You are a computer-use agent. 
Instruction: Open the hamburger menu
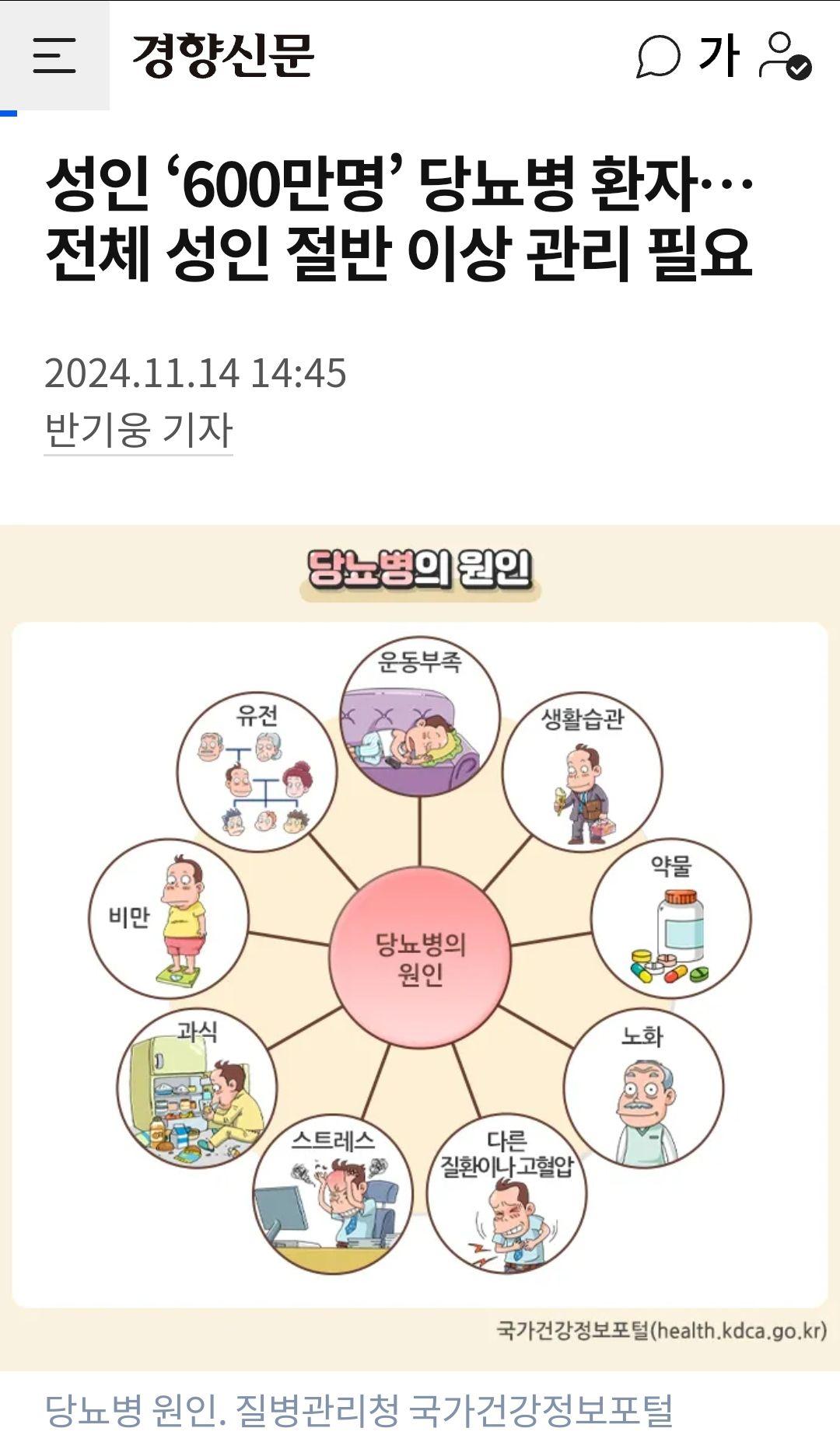[x=54, y=55]
